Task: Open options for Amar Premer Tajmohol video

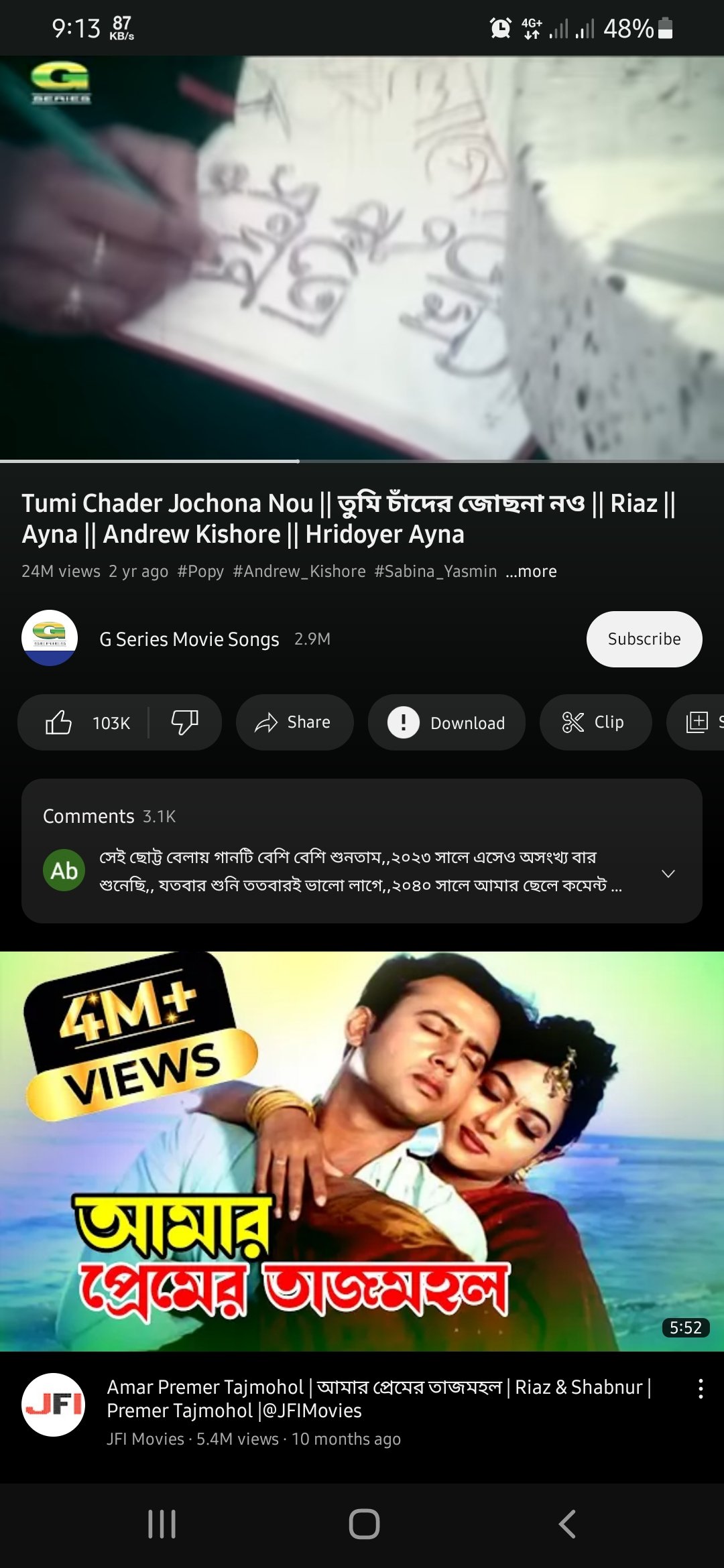Action: [x=701, y=1388]
